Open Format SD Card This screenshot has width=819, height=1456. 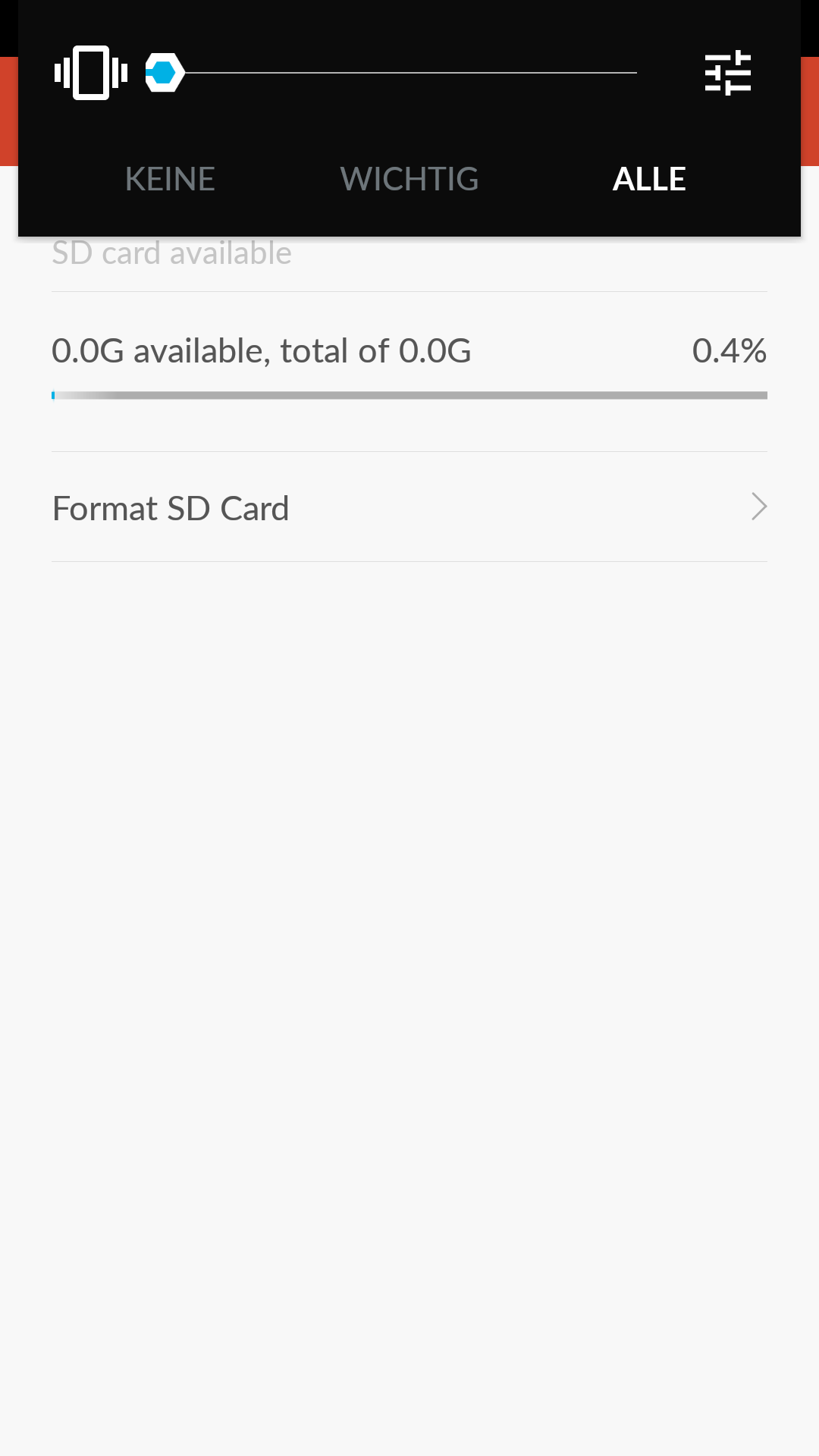click(409, 507)
